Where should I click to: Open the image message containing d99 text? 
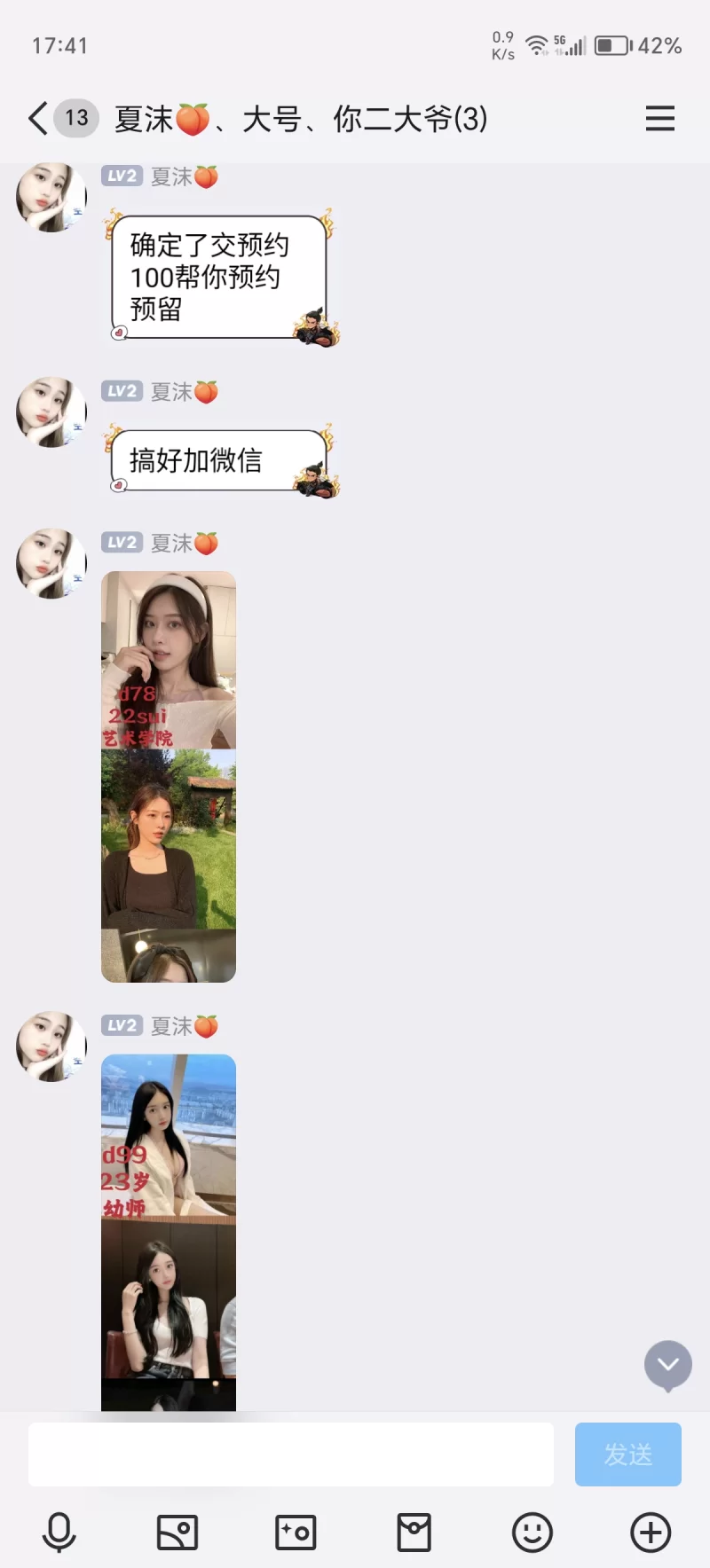click(169, 1231)
